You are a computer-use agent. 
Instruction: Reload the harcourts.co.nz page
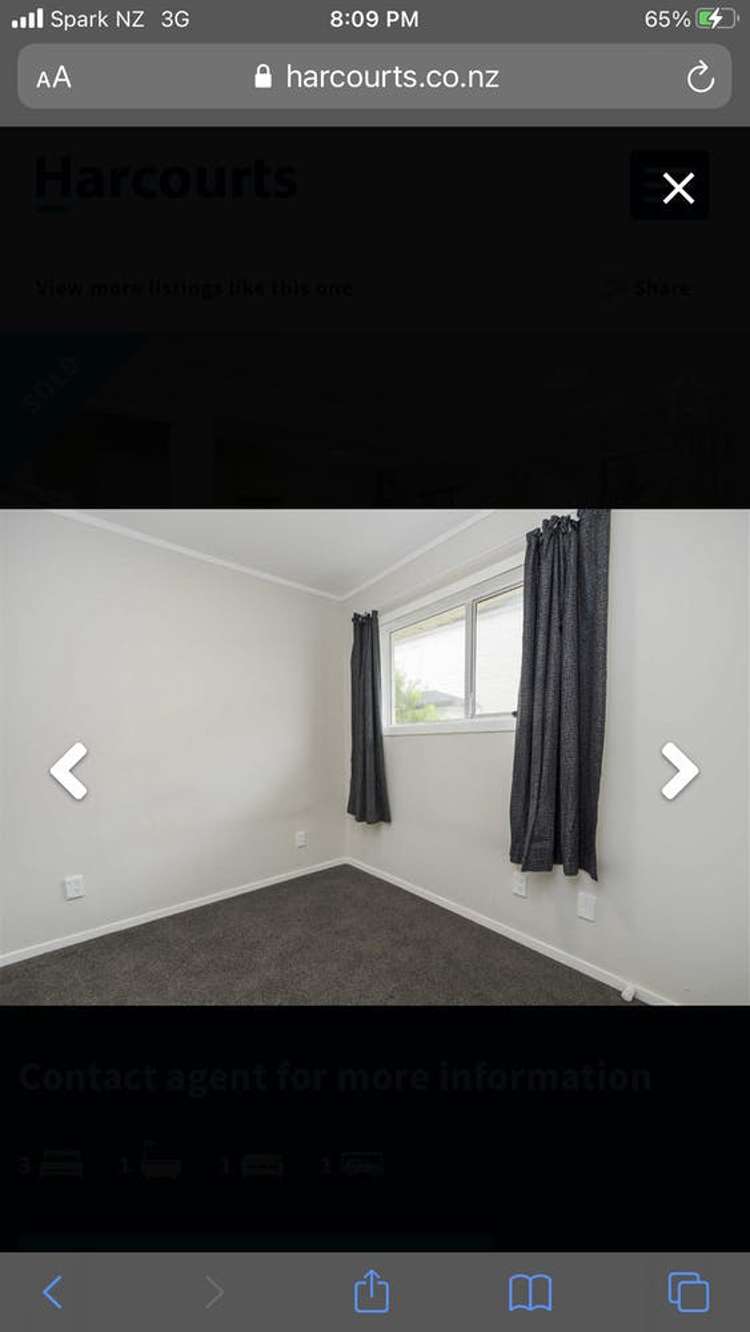pos(702,76)
